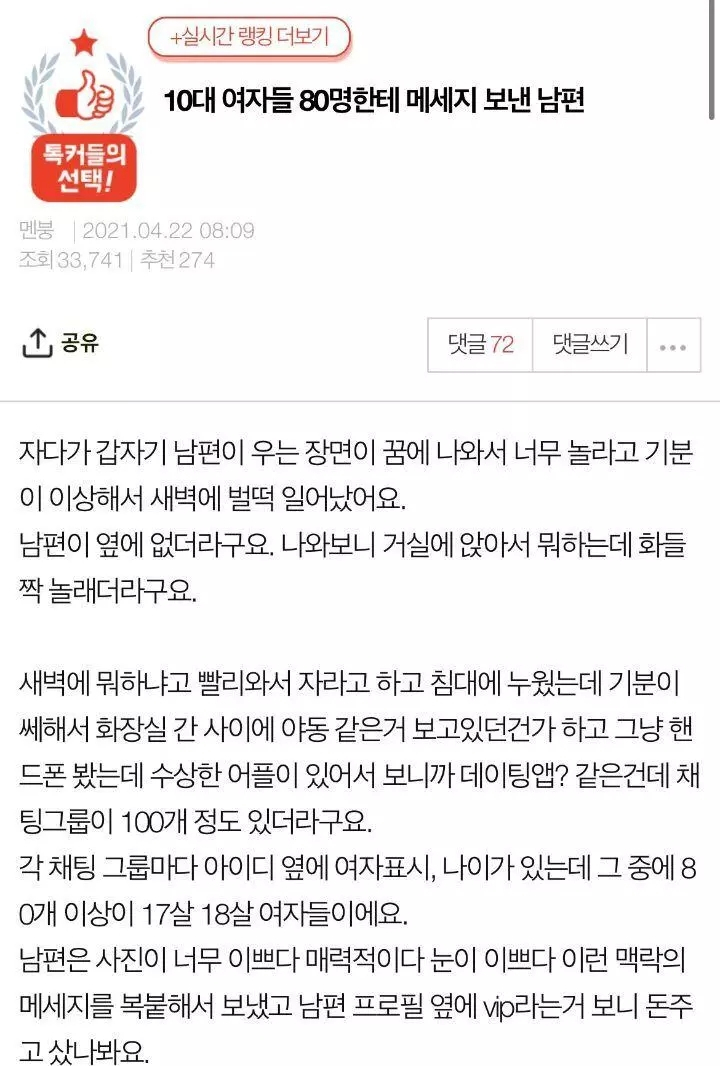View the 72 댓글 comments
The image size is (720, 1066).
coord(481,345)
